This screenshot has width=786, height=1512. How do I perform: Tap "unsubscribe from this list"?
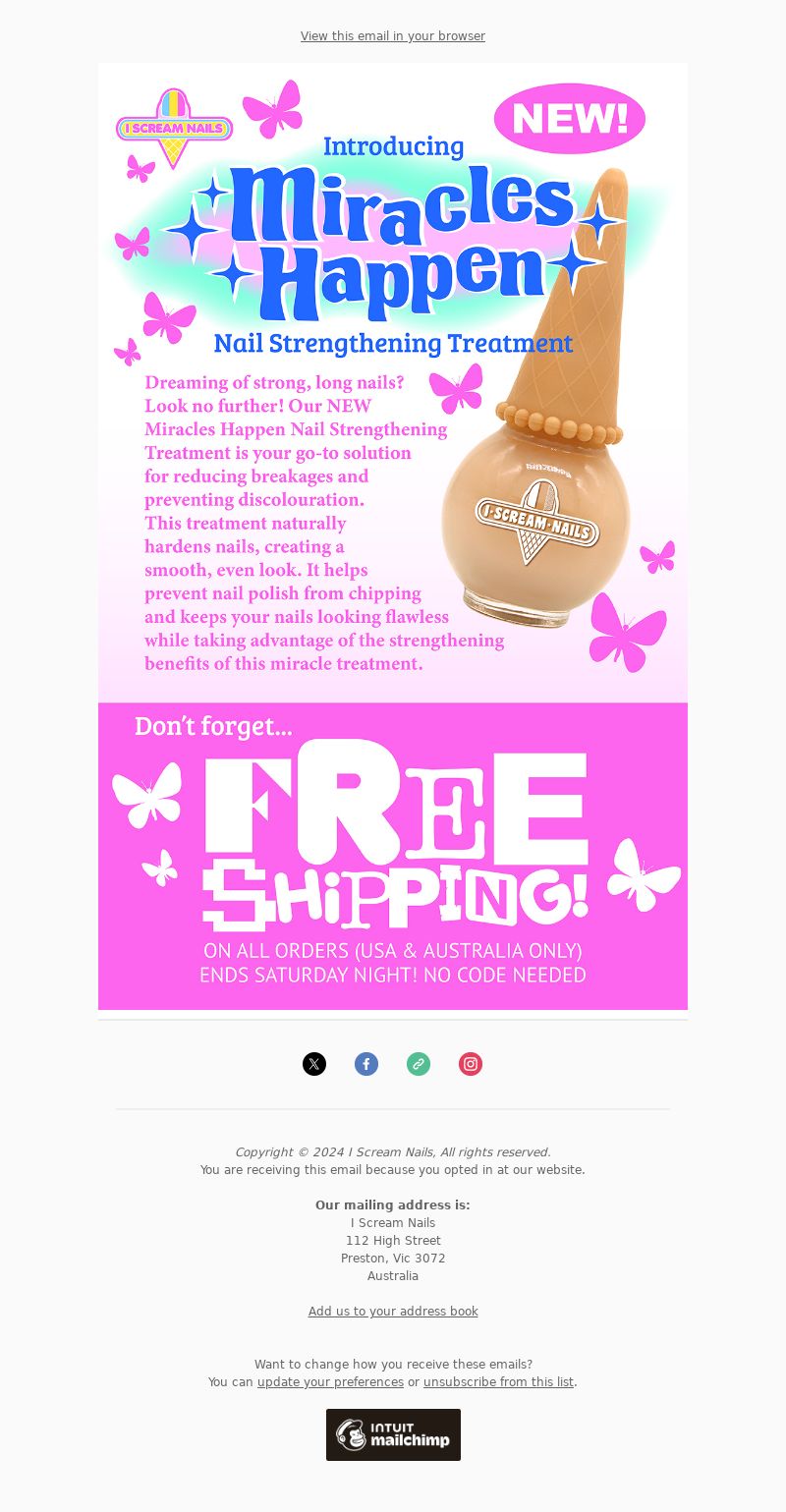click(x=498, y=1382)
